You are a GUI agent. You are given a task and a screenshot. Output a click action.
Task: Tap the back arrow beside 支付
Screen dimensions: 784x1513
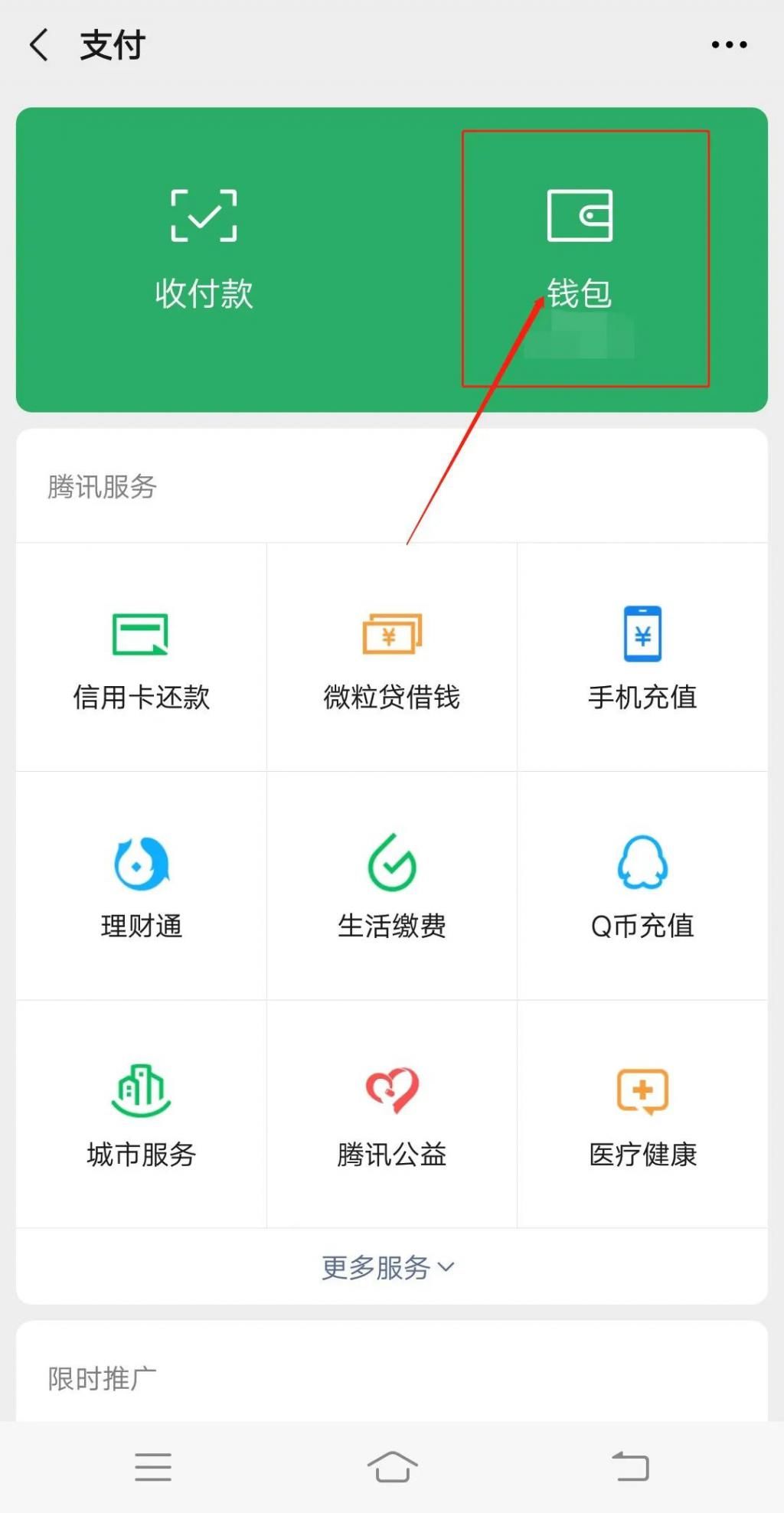point(38,44)
